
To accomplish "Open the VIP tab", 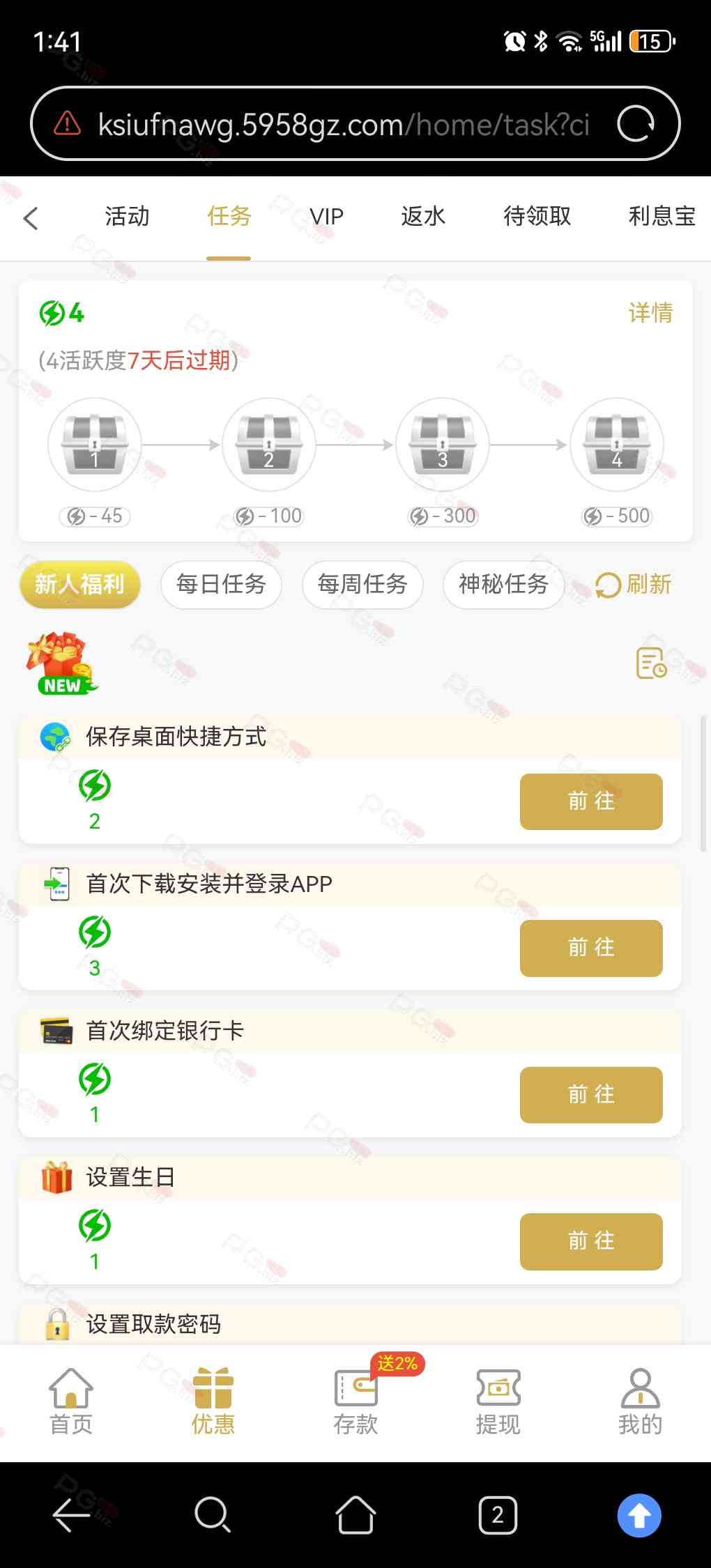I will 326,217.
